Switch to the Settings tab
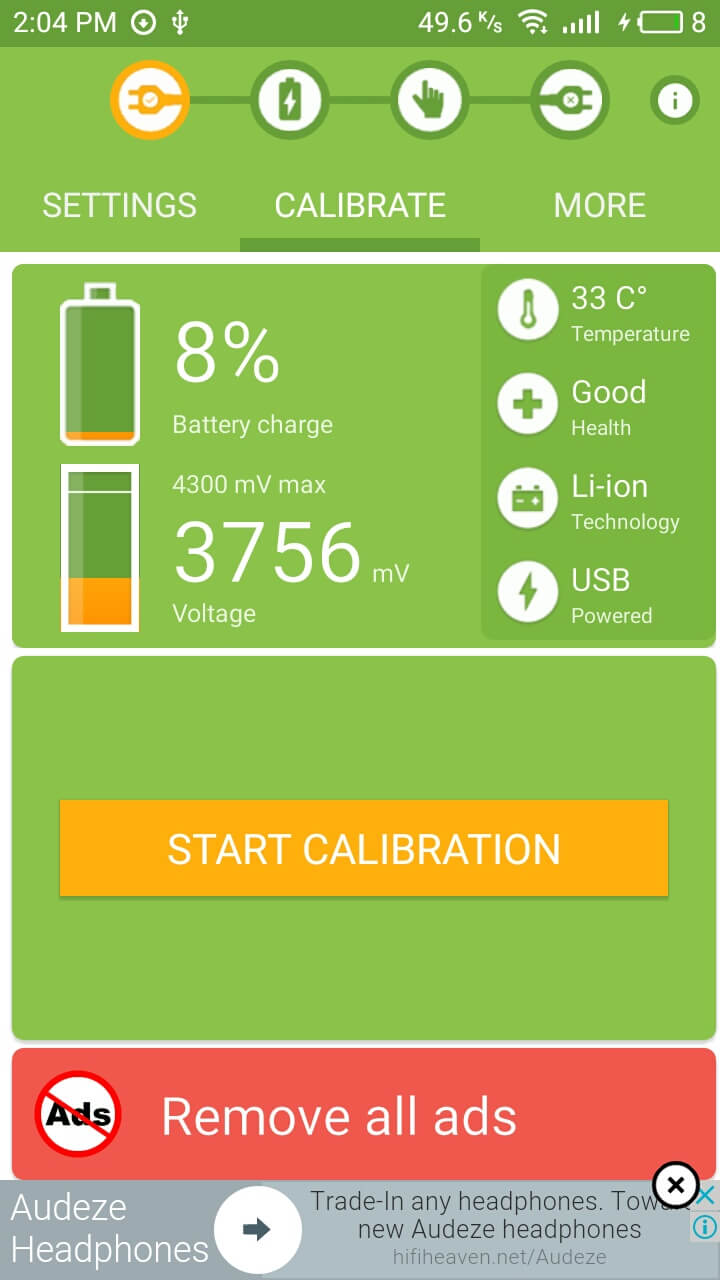The height and width of the screenshot is (1280, 720). tap(120, 206)
